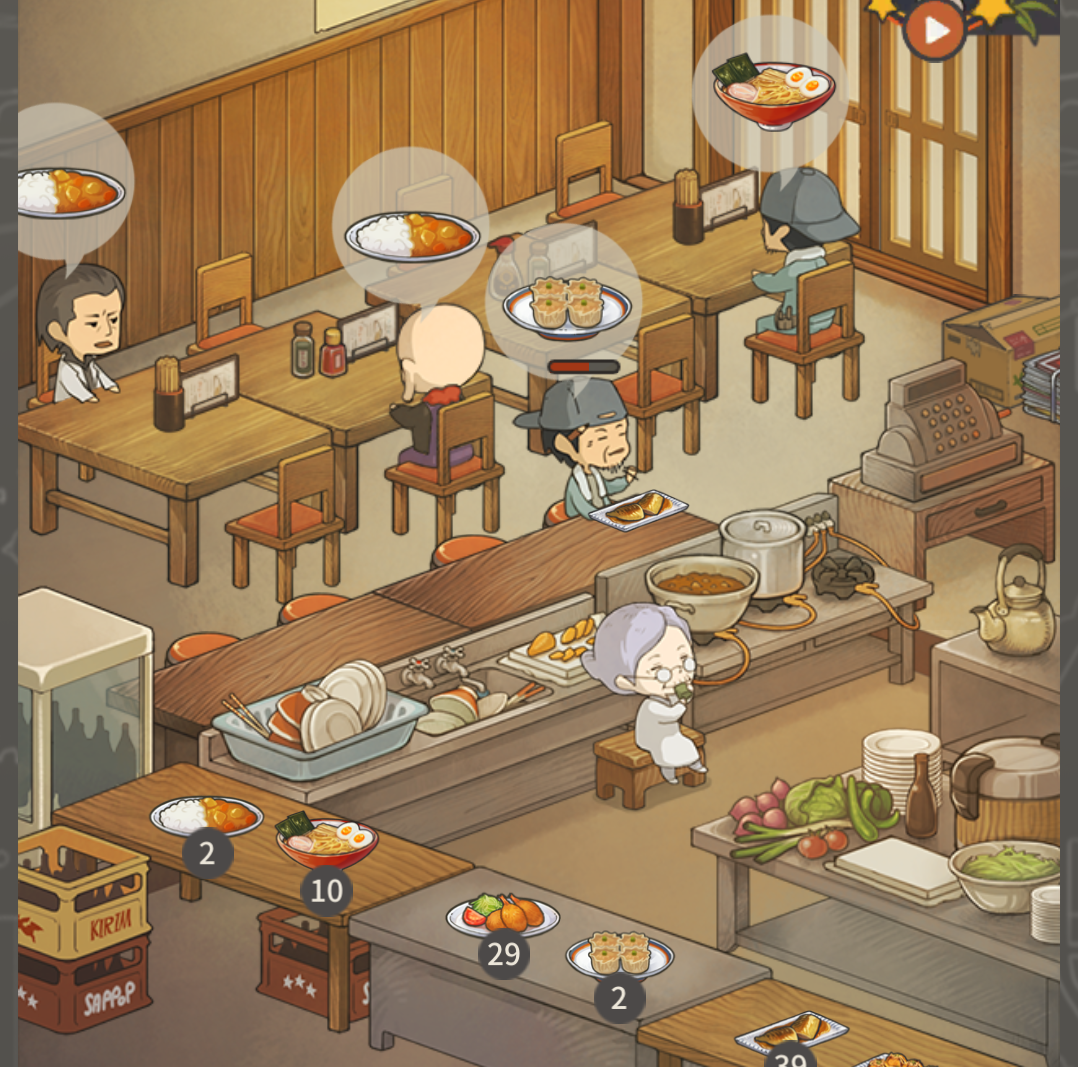Serve curry rice from the stock of 2
Viewport: 1078px width, 1067px height.
pos(206,815)
